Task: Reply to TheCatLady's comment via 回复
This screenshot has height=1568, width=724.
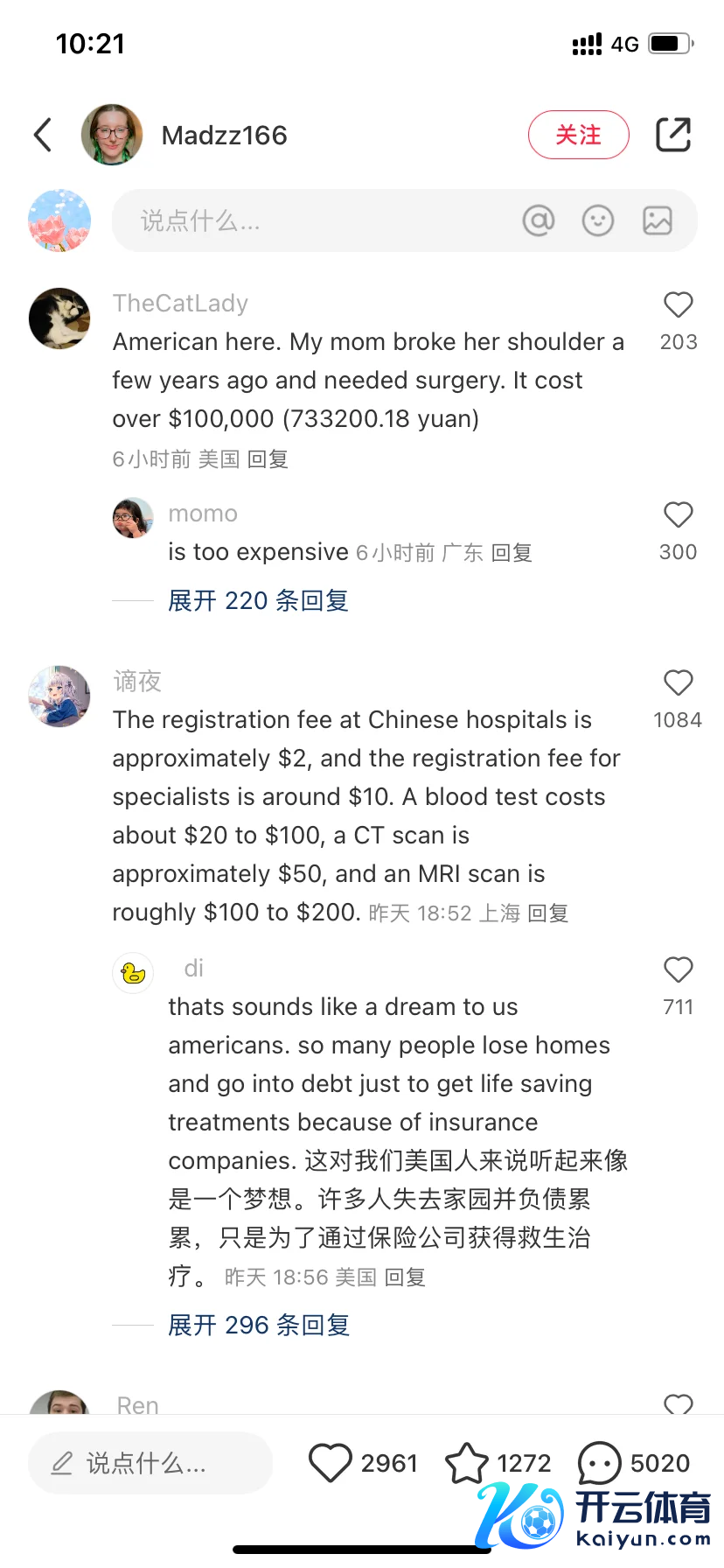Action: click(268, 459)
